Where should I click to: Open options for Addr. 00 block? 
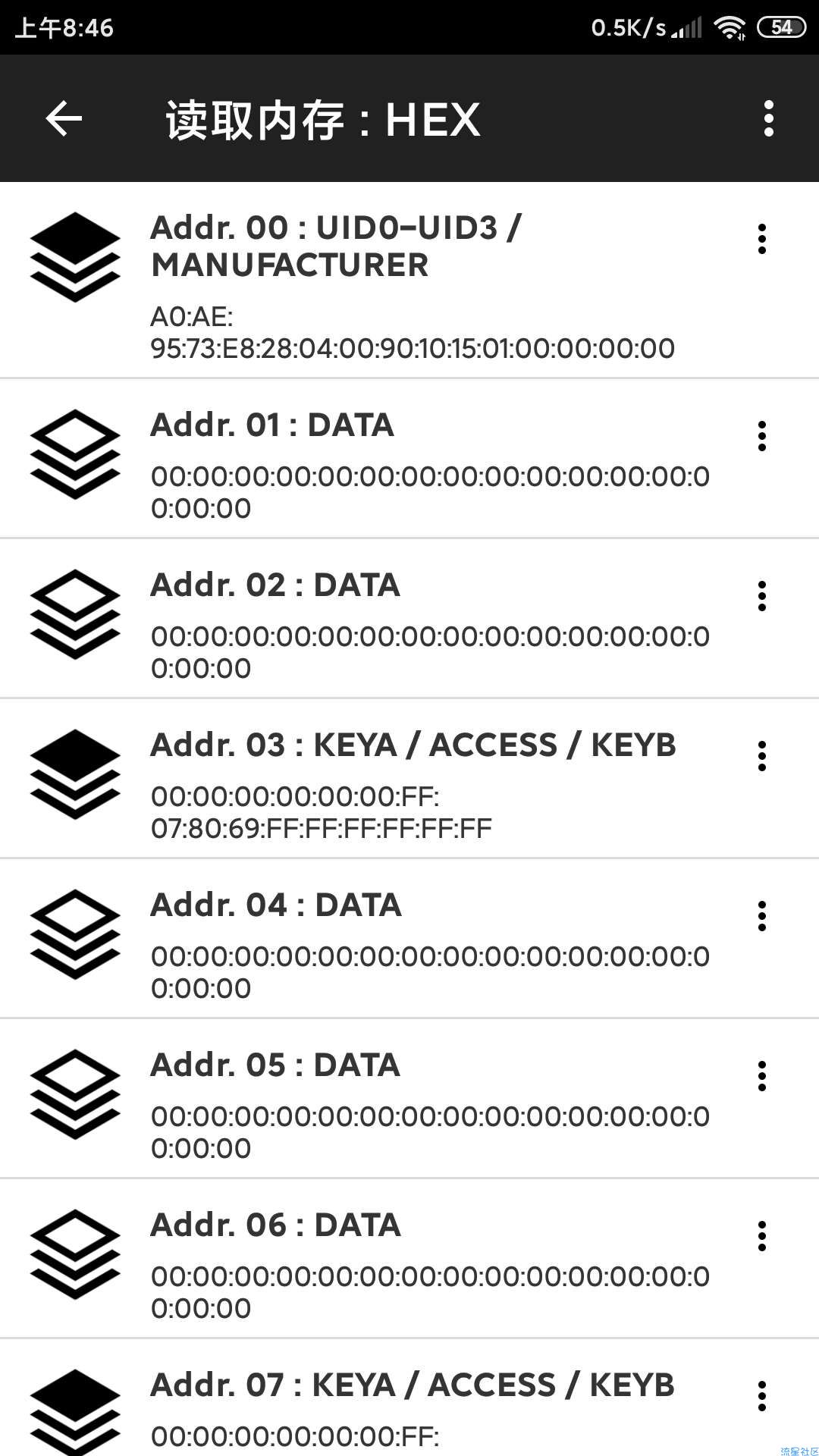tap(762, 239)
